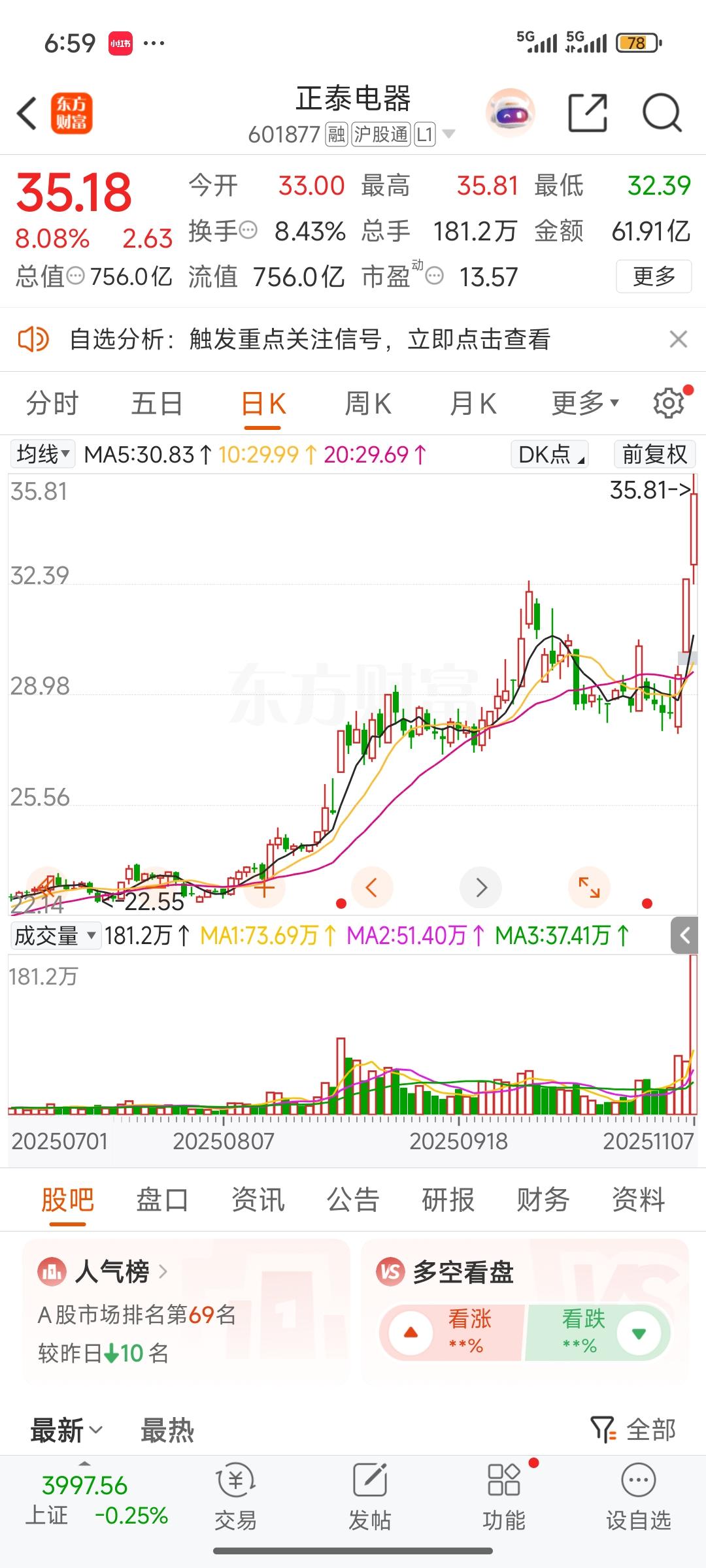Screen dimensions: 706x1568
Task: Show more quote details via 更多 button
Action: [x=654, y=276]
